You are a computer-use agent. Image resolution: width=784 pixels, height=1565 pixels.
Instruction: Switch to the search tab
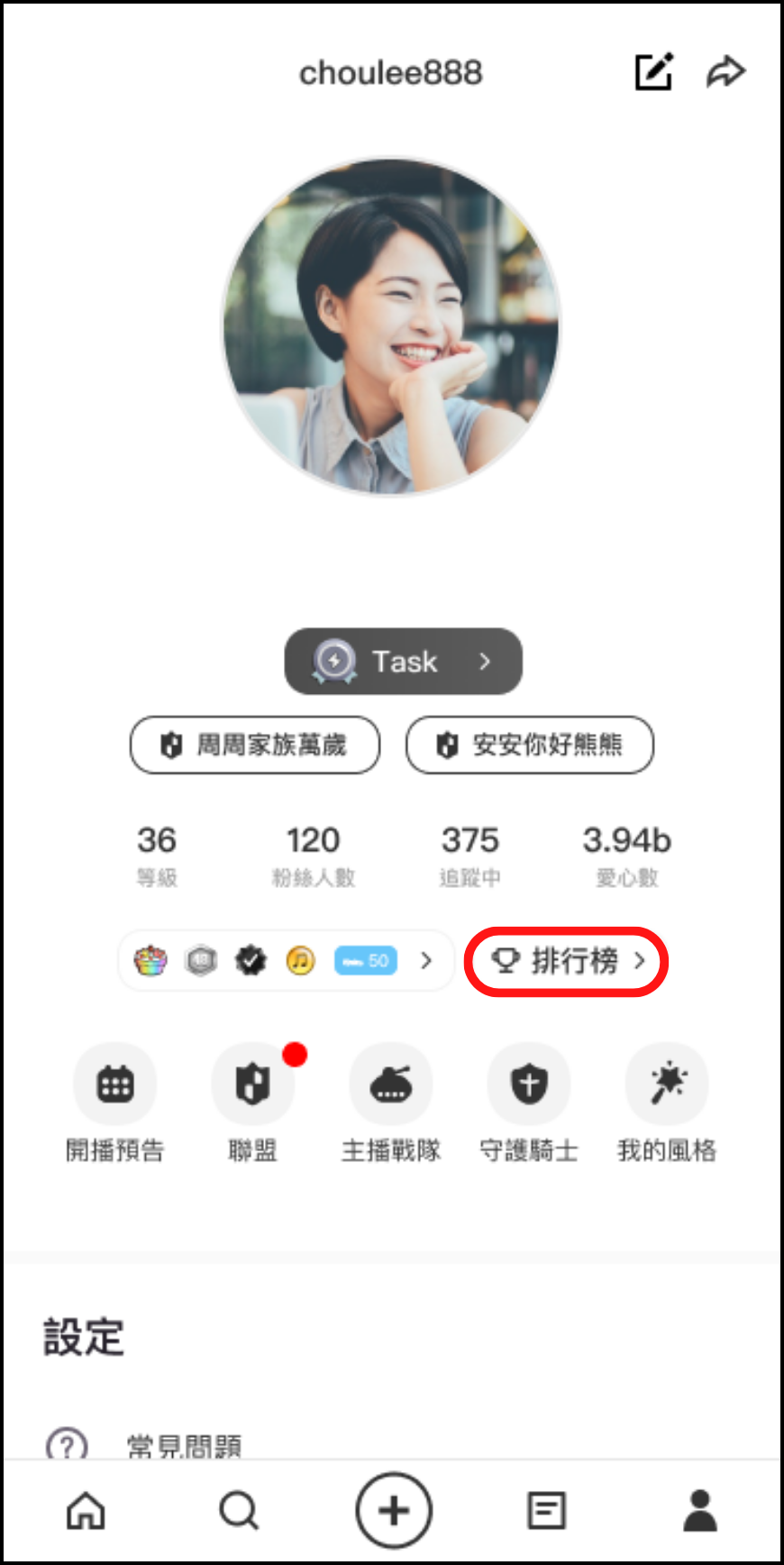pyautogui.click(x=239, y=1509)
